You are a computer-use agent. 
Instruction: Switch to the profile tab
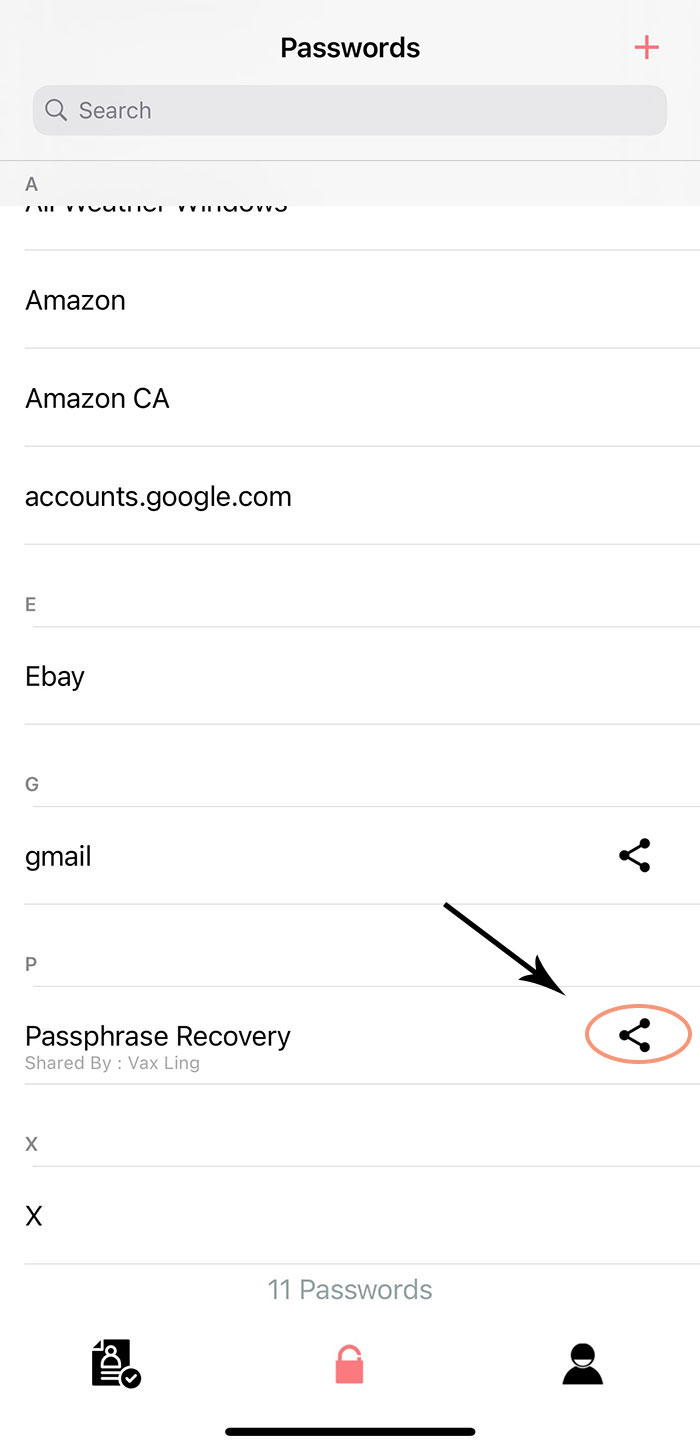click(x=583, y=1363)
